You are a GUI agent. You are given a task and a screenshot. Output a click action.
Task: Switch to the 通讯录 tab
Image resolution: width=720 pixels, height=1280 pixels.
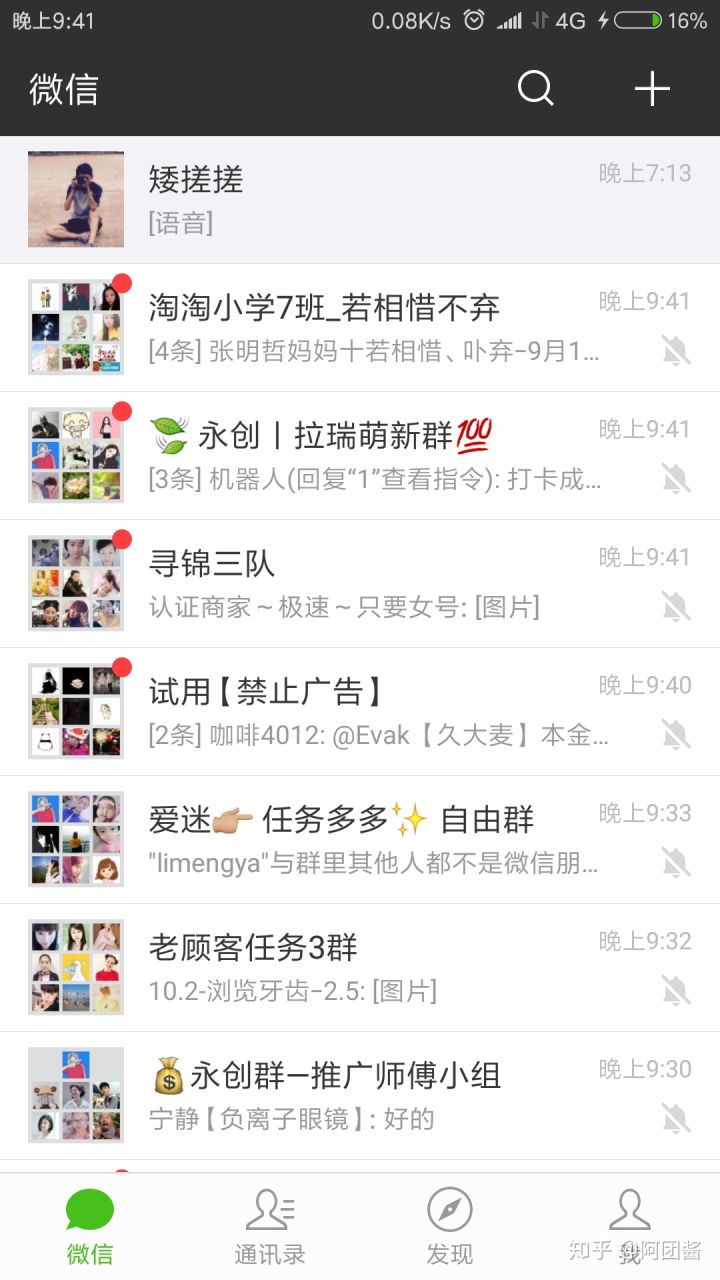[x=270, y=1226]
